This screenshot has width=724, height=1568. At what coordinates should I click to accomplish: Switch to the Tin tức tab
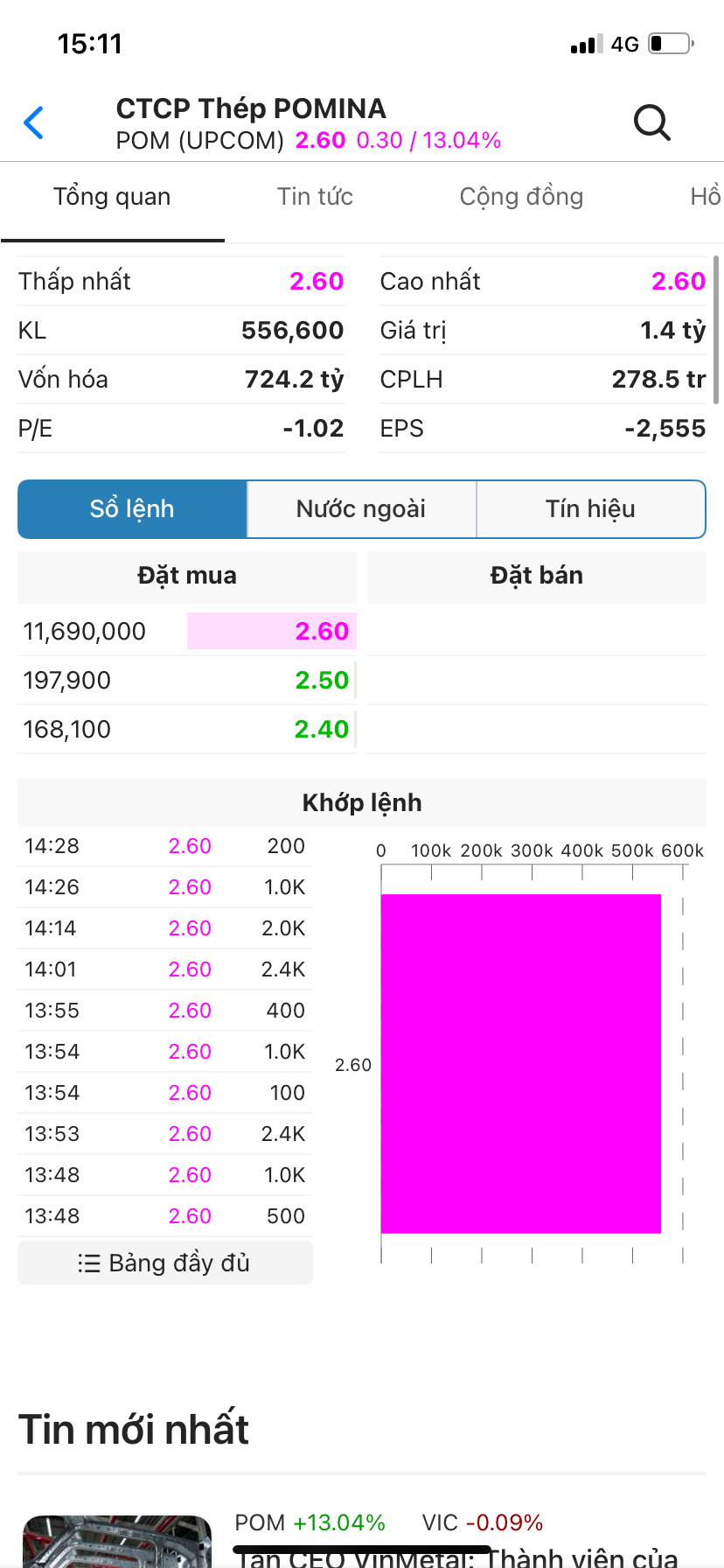point(315,197)
